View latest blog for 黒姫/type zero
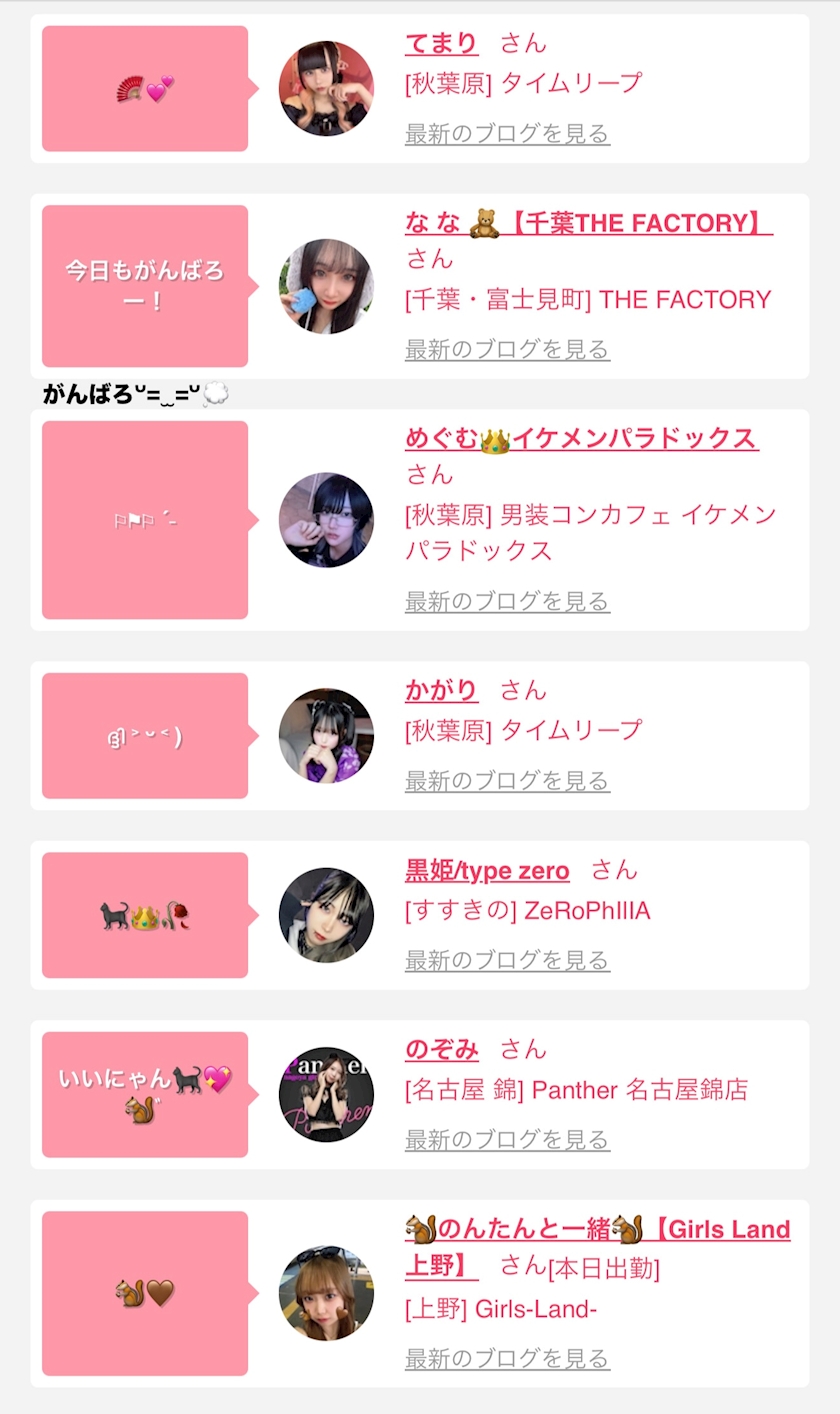 pyautogui.click(x=507, y=960)
